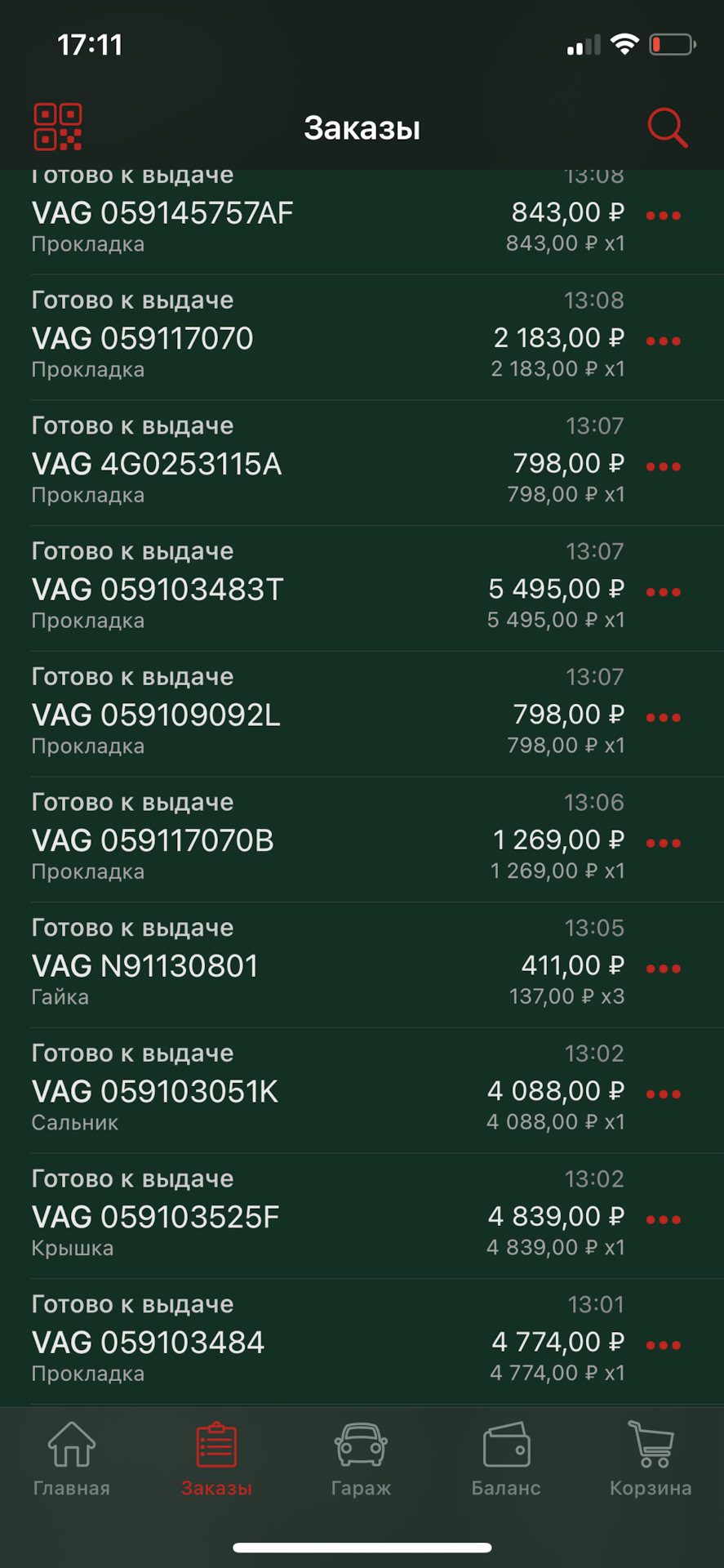Open more options for VAG 059145757AF
724x1568 pixels.
coord(664,216)
